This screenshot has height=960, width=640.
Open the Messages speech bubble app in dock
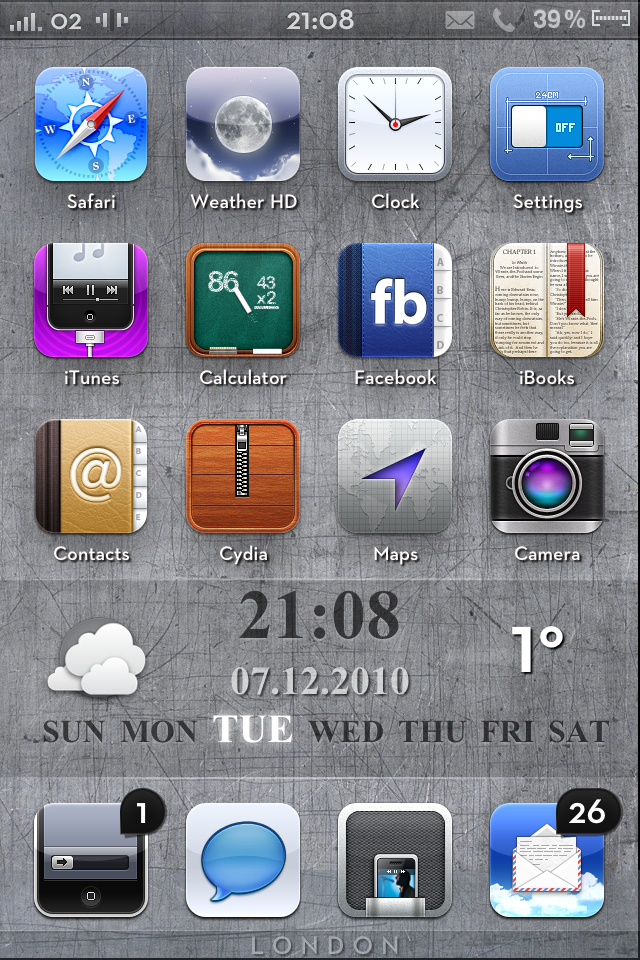pos(243,860)
